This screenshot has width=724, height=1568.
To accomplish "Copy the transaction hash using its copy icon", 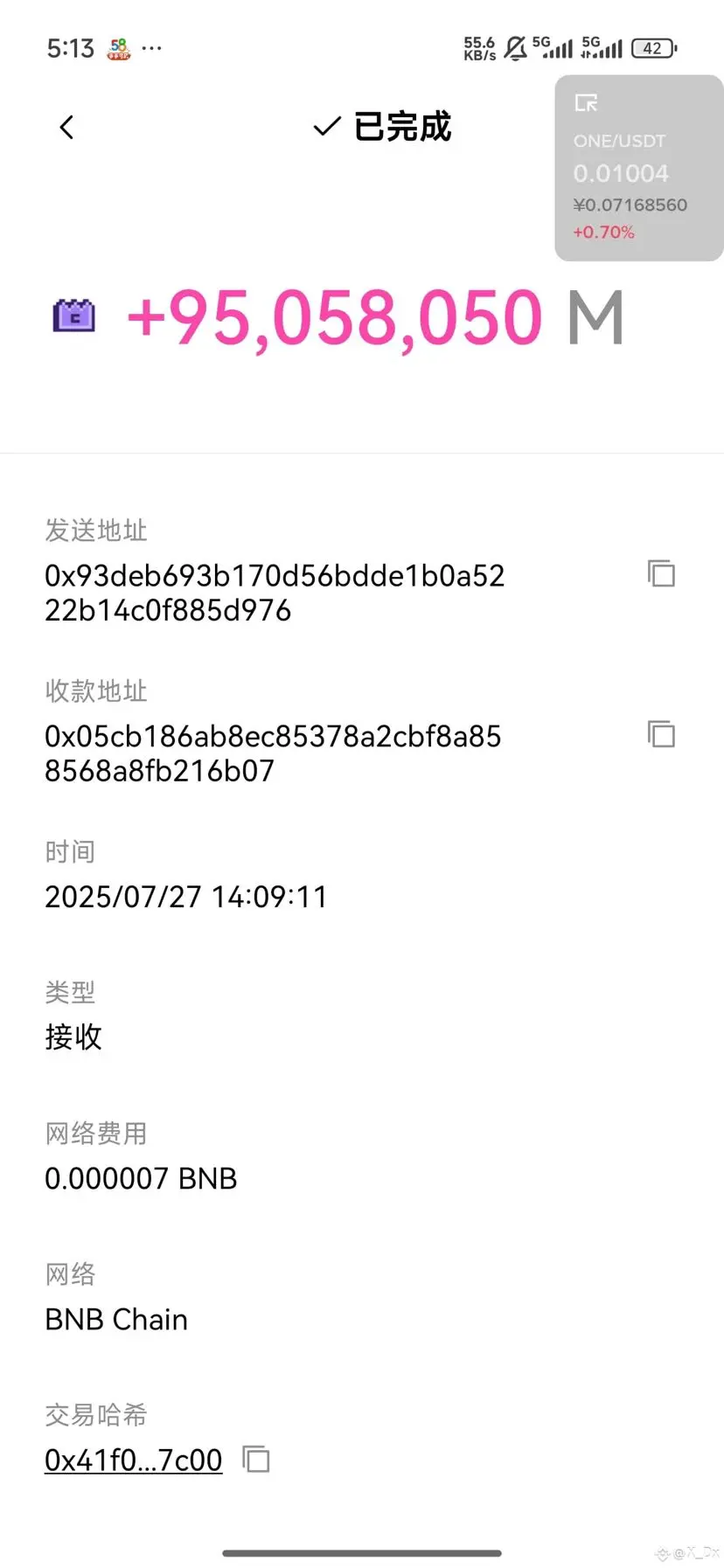I will 255,1459.
